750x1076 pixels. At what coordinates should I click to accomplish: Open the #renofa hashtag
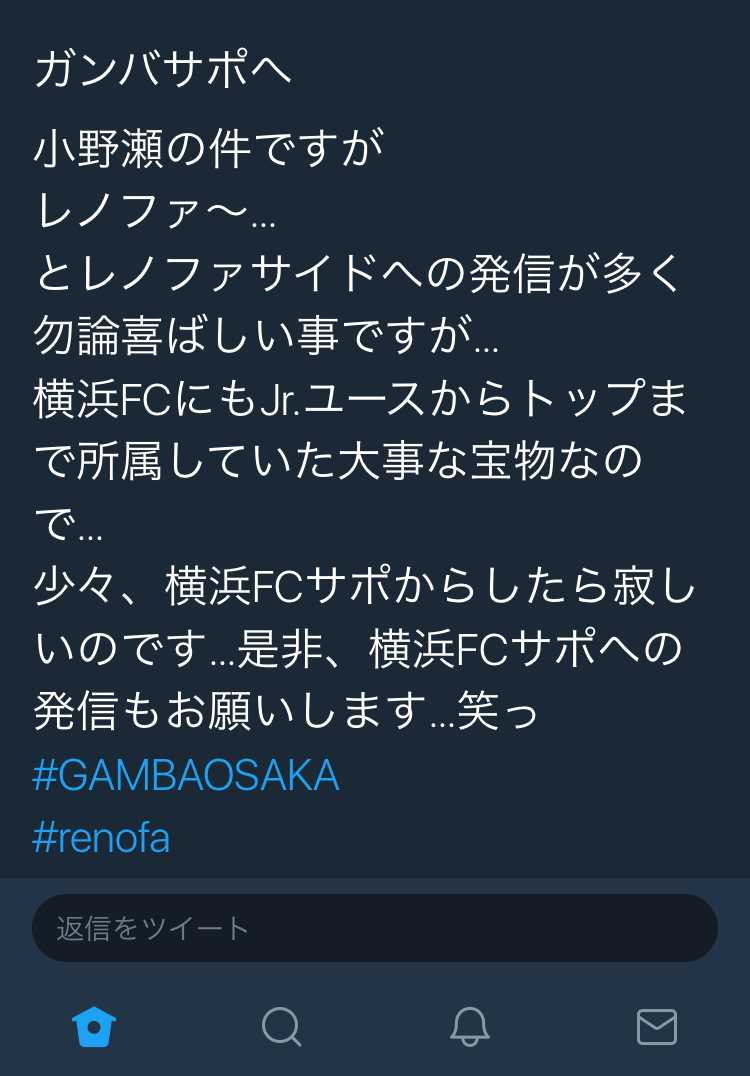coord(101,838)
